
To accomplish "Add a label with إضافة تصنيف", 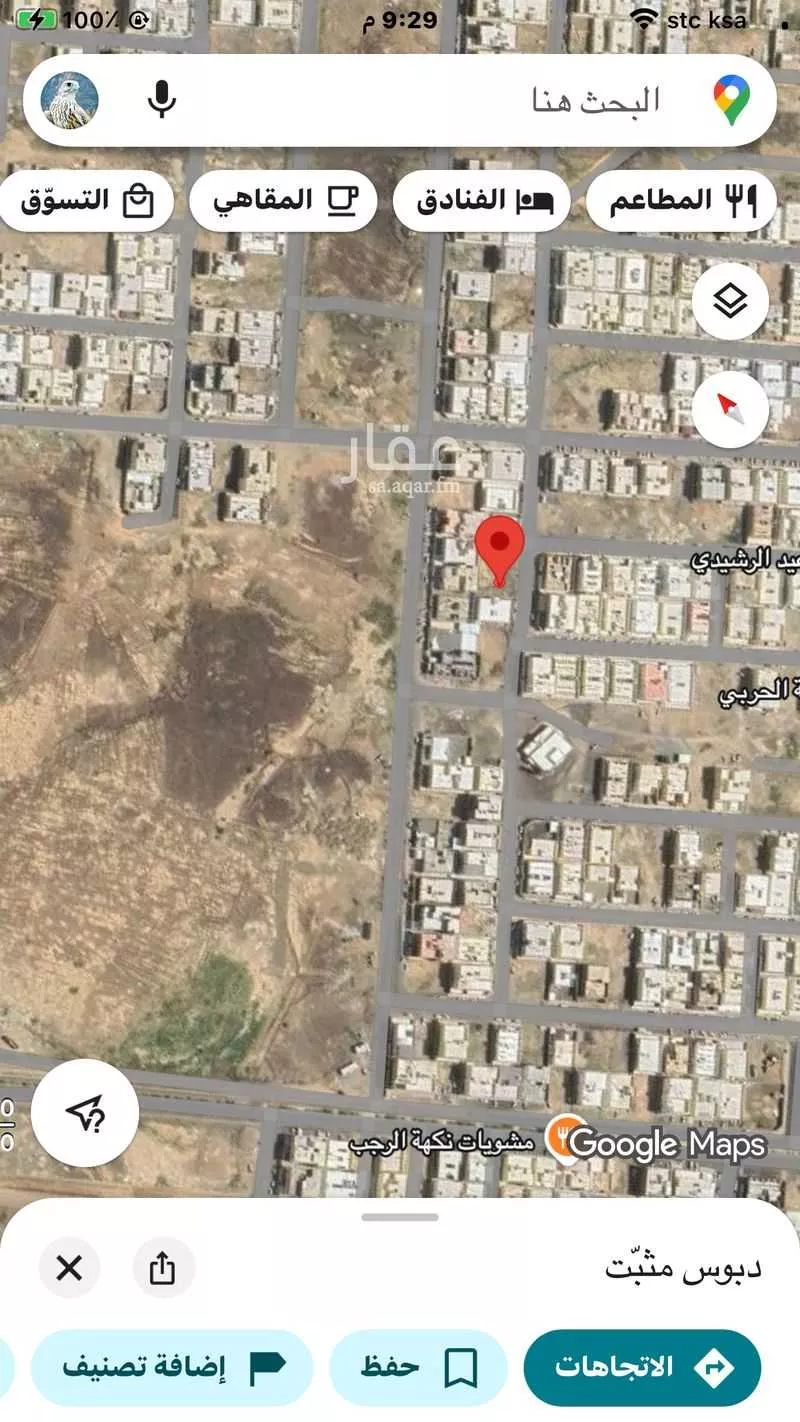I will [x=172, y=1367].
